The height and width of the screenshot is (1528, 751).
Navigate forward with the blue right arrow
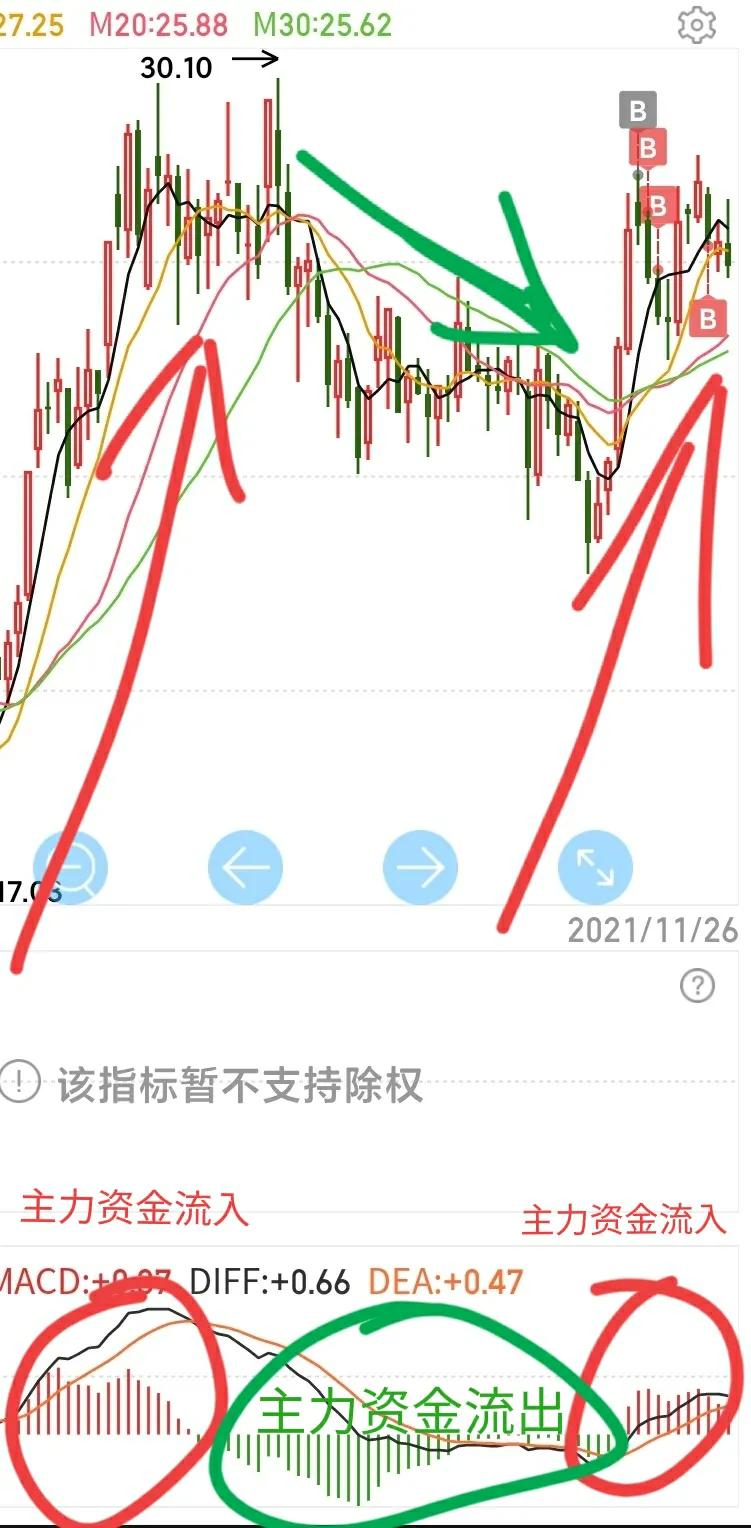click(x=420, y=868)
